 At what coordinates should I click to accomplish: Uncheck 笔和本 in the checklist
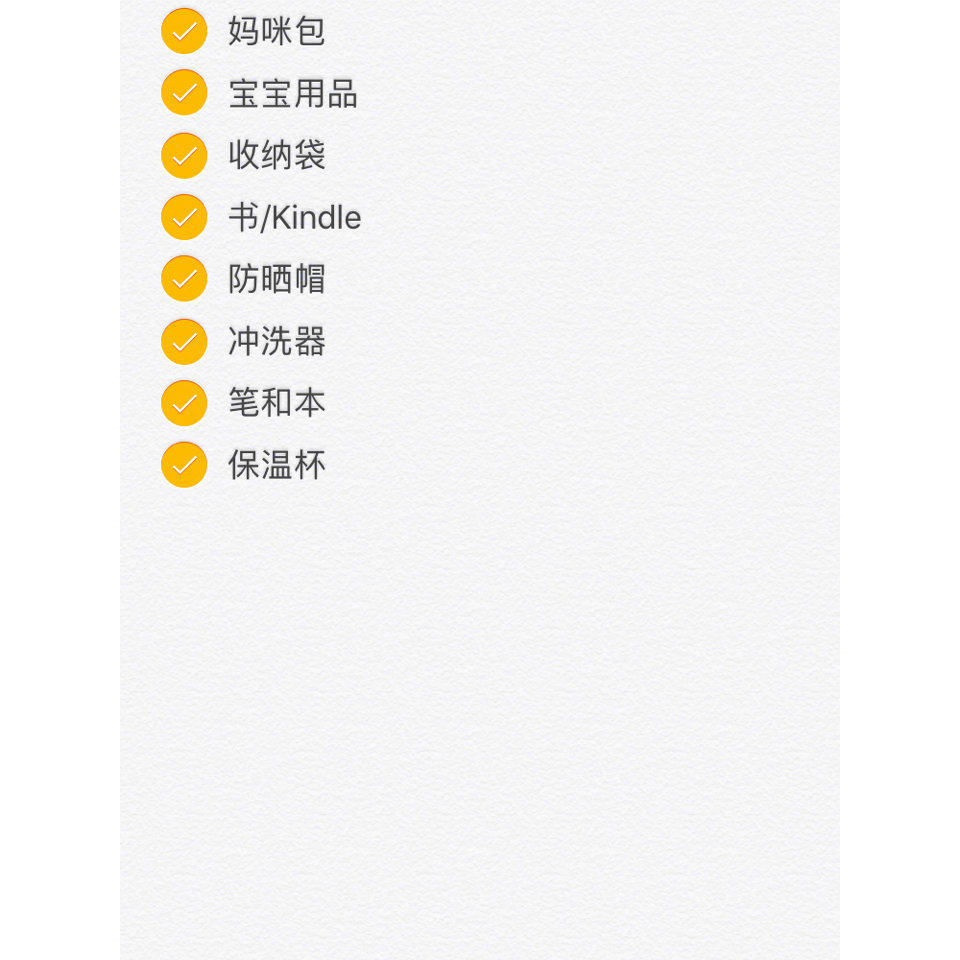pos(184,403)
